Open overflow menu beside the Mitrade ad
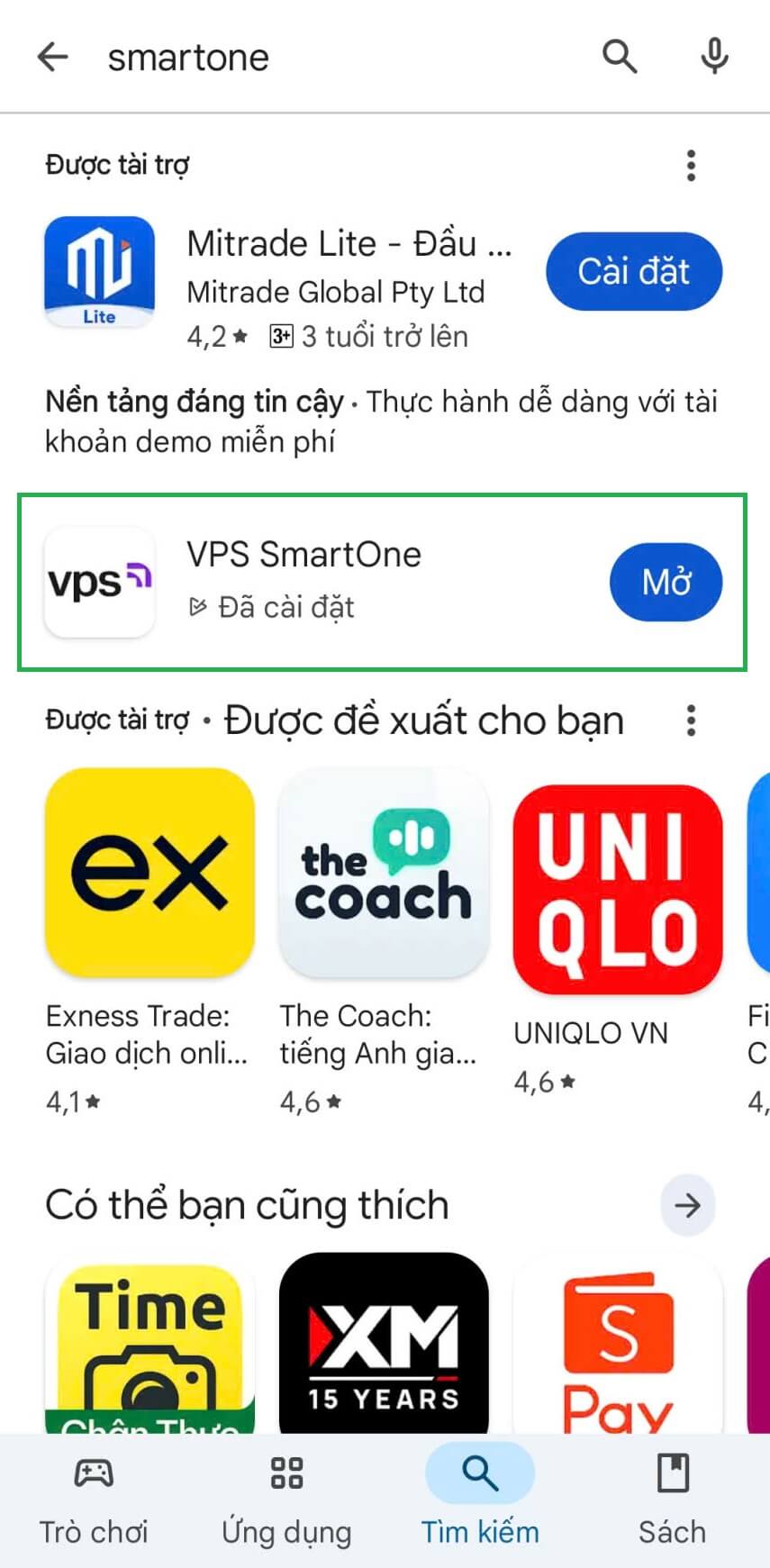 [691, 166]
